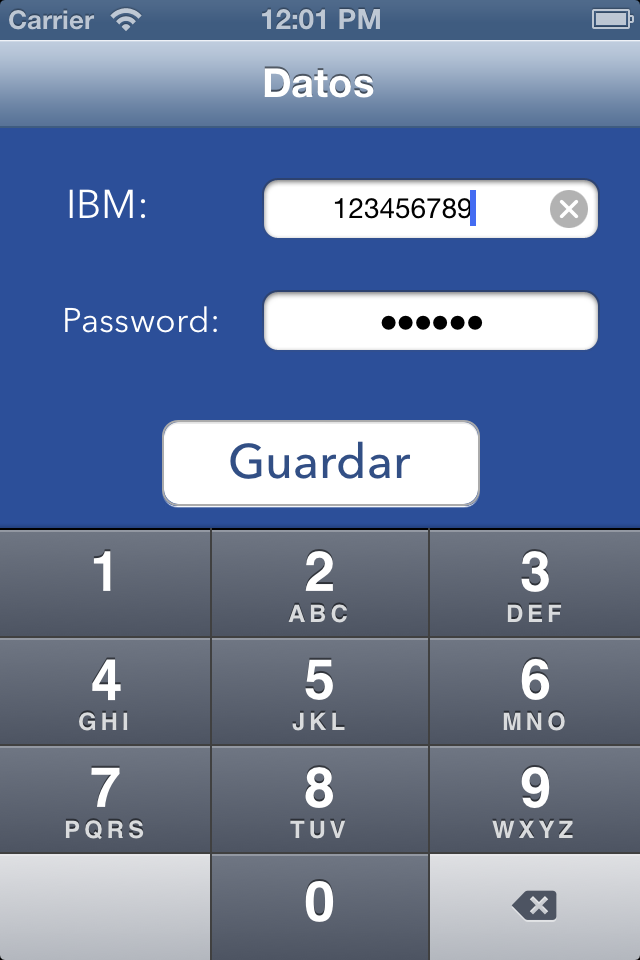Tap the Guardar button
Screen dimensions: 640x960
(x=321, y=463)
